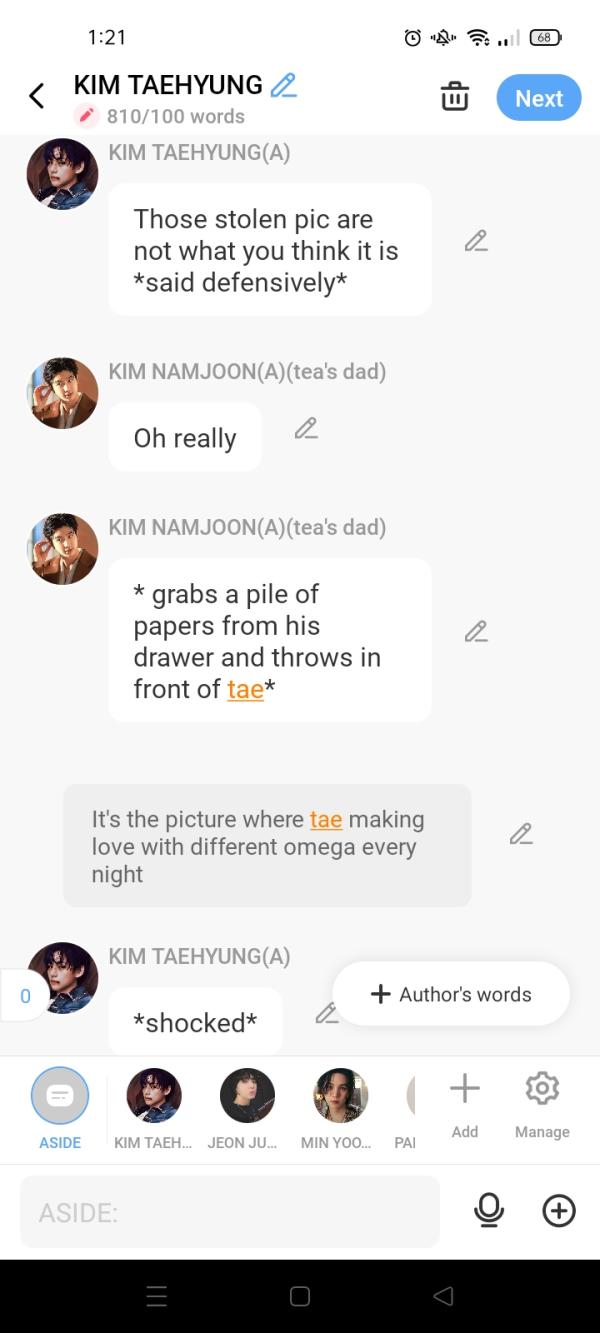Image resolution: width=600 pixels, height=1333 pixels.
Task: Edit the "Oh really" message
Action: click(x=306, y=429)
